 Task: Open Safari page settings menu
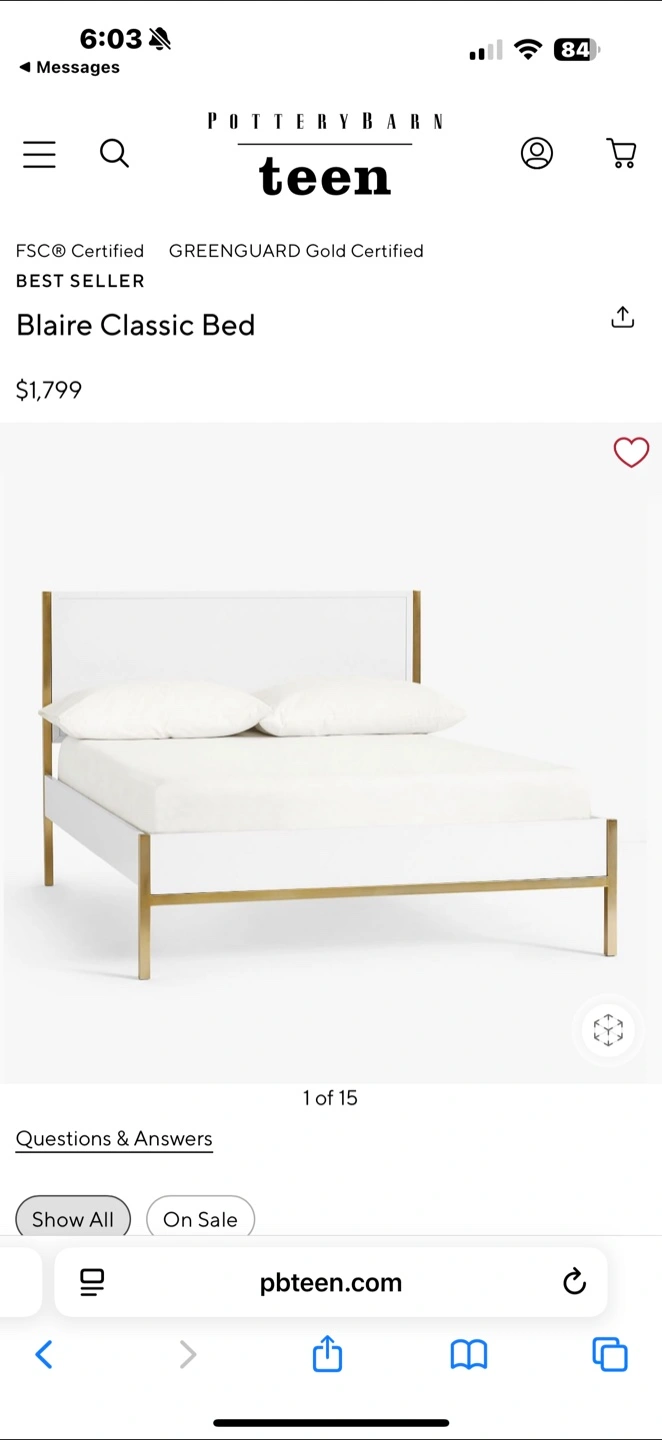pyautogui.click(x=92, y=1282)
